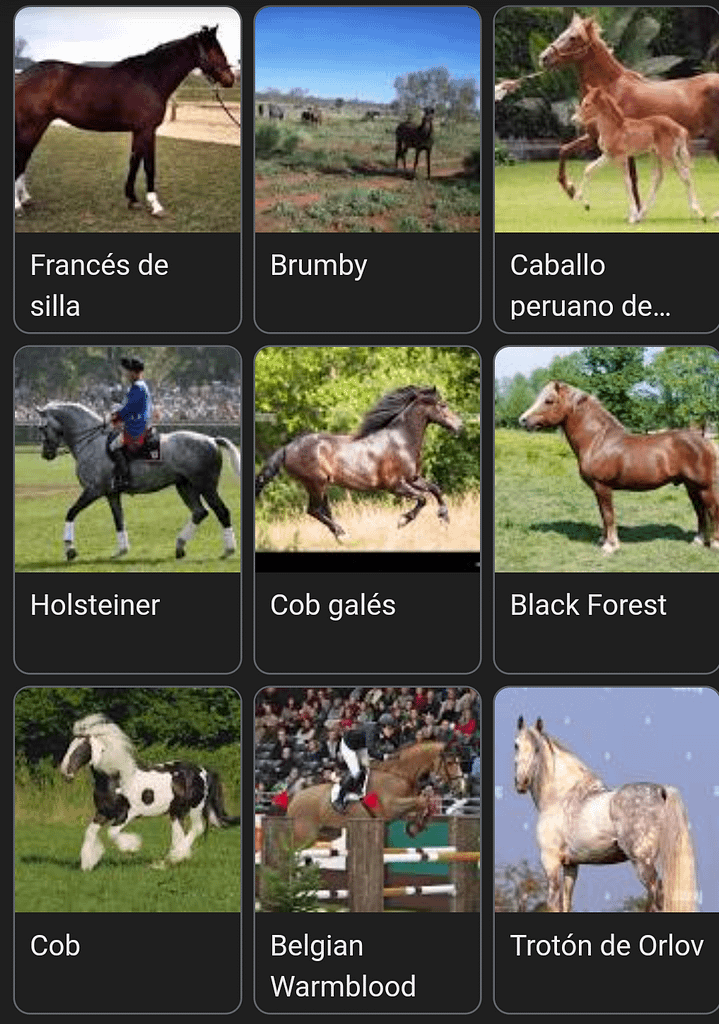Tap the Cob galés card
The image size is (719, 1024).
(367, 509)
